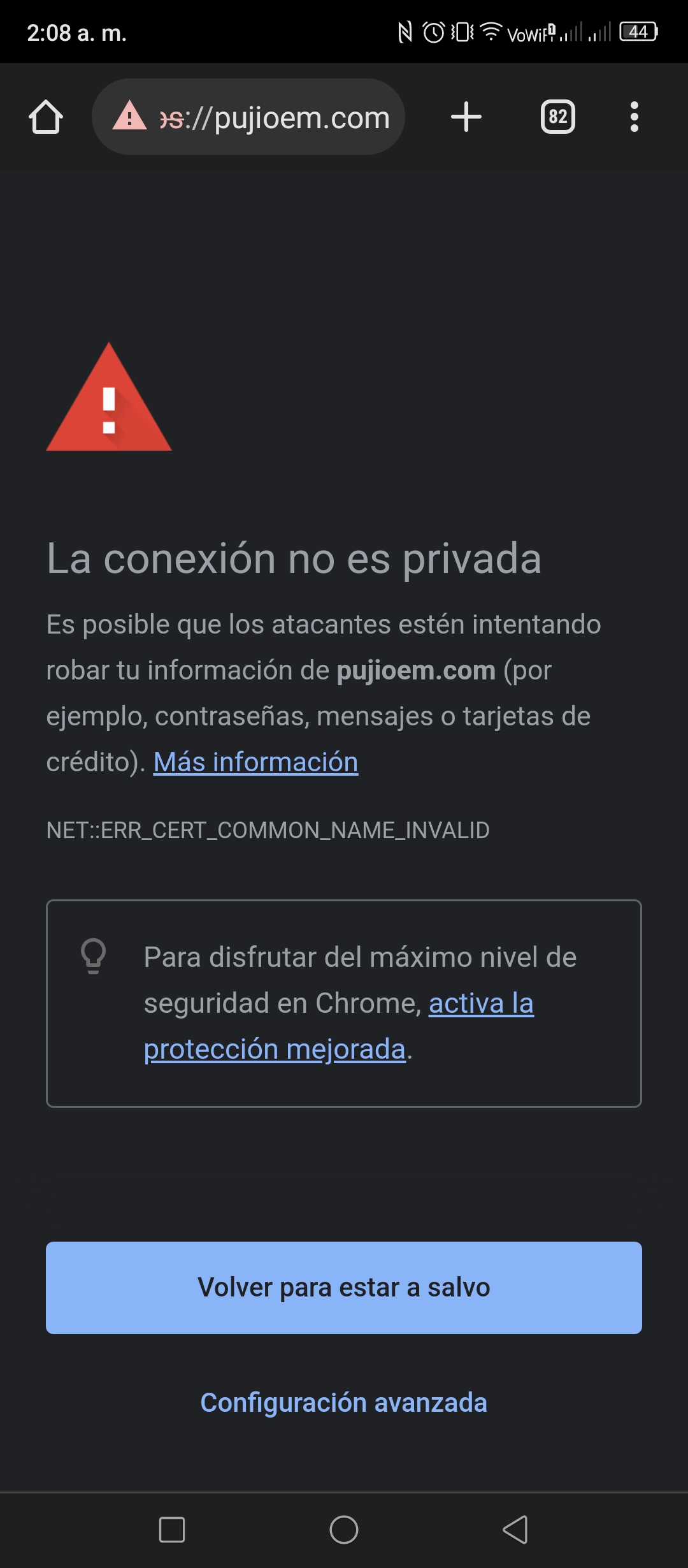Open the tab switcher showing 82
The width and height of the screenshot is (688, 1568).
coord(558,117)
